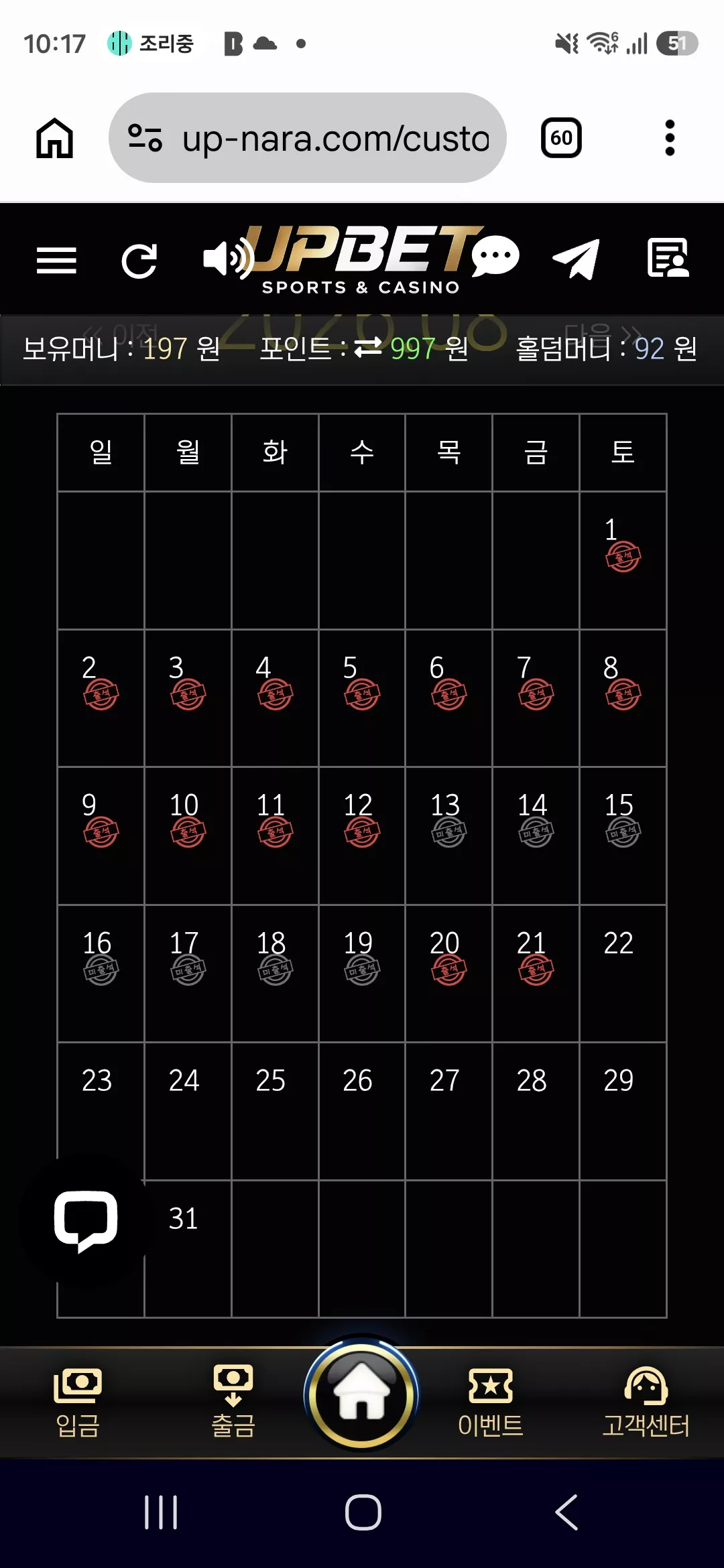Go to 입금 deposit tab
The height and width of the screenshot is (1568, 724).
78,1402
